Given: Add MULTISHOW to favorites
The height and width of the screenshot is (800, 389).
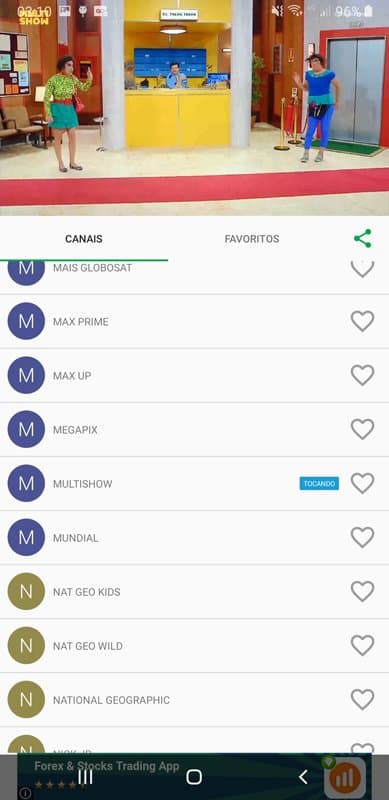Looking at the screenshot, I should click(x=362, y=484).
